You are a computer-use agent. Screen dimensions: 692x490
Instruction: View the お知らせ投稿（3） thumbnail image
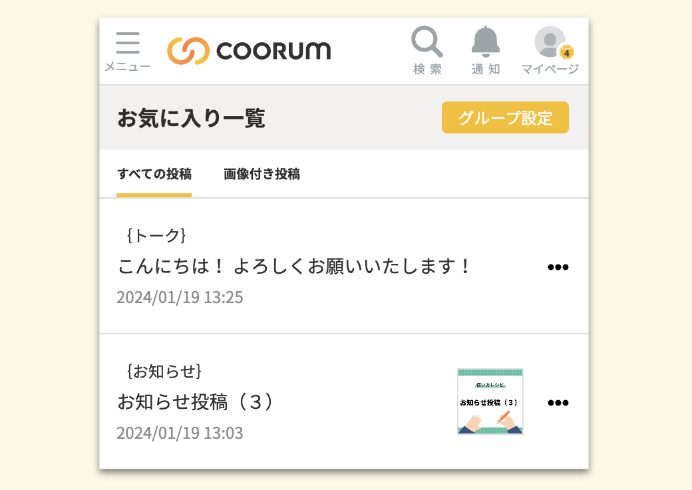(490, 402)
